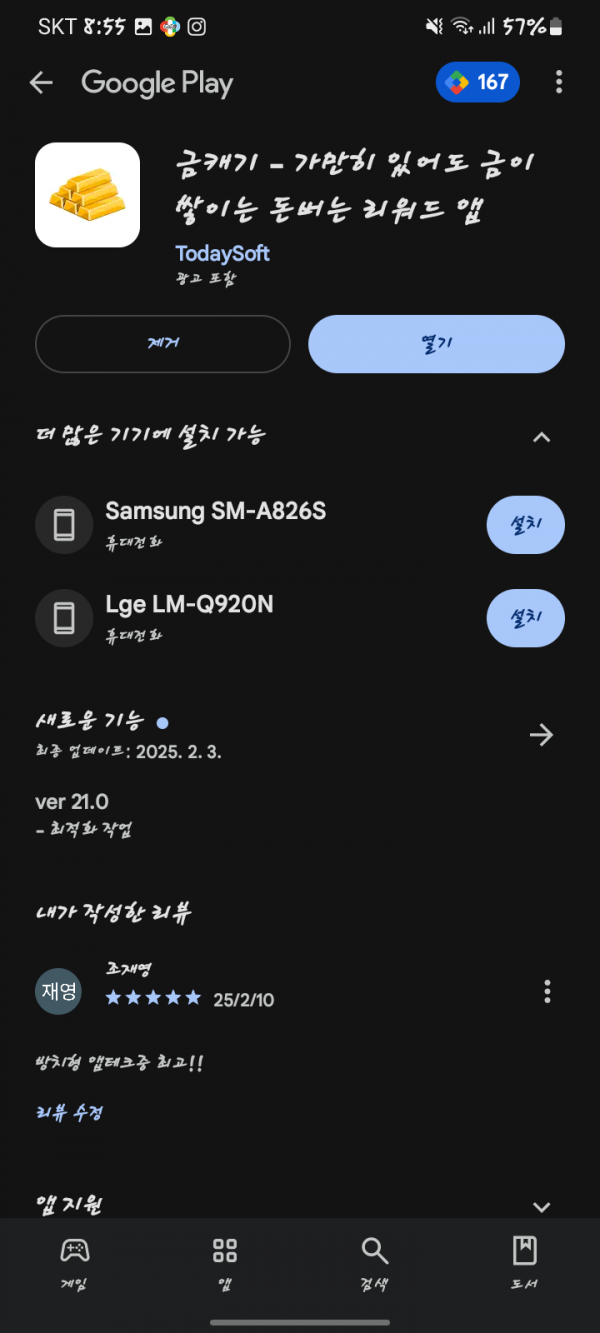The width and height of the screenshot is (600, 1333).
Task: Open the Play Points badge showing 167
Action: 478,82
